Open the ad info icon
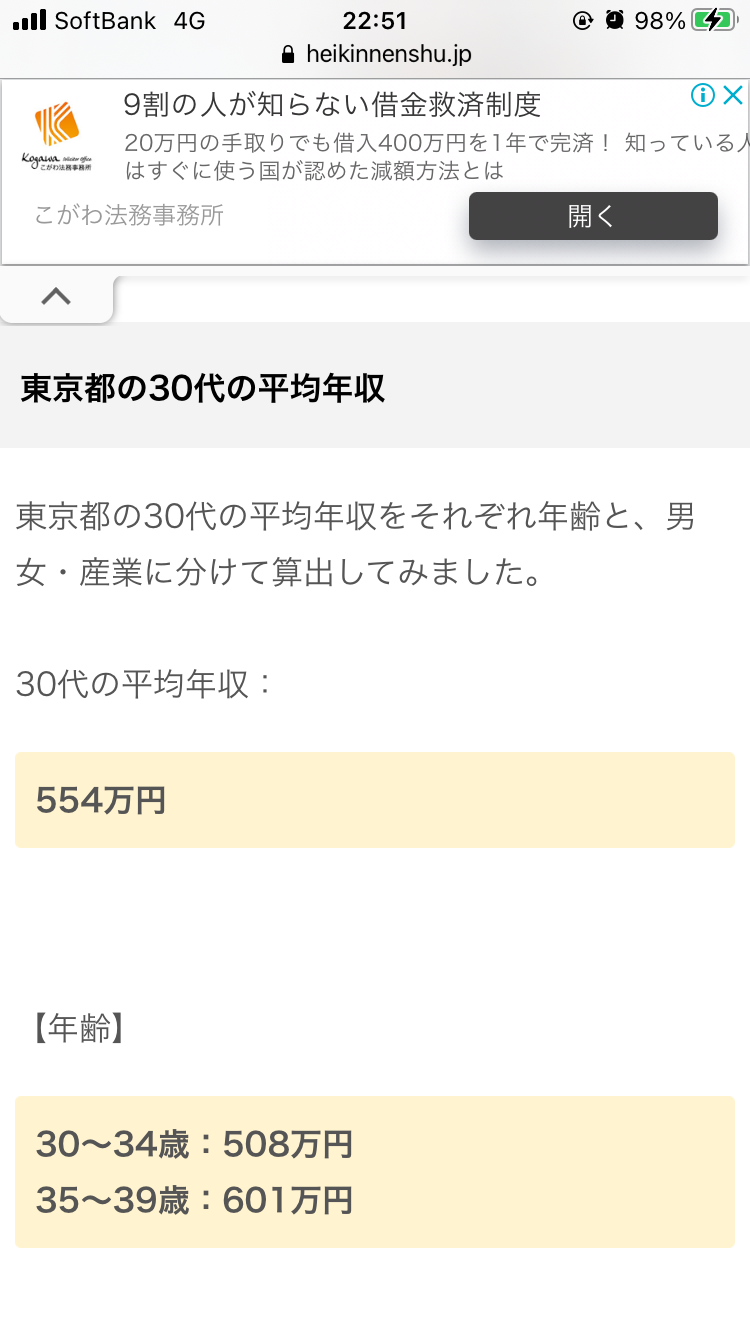This screenshot has width=750, height=1334. tap(704, 96)
